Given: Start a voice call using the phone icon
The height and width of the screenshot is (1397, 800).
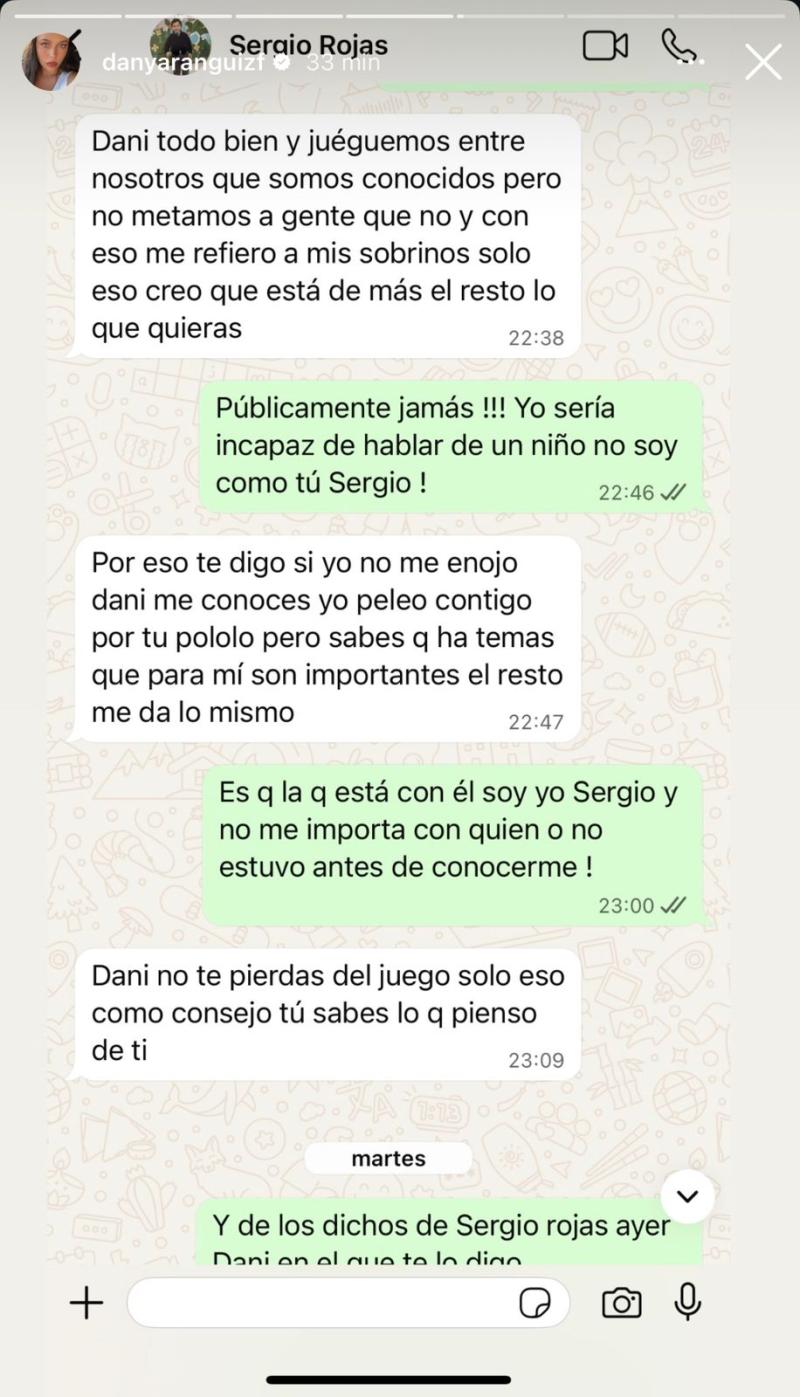Looking at the screenshot, I should (679, 45).
